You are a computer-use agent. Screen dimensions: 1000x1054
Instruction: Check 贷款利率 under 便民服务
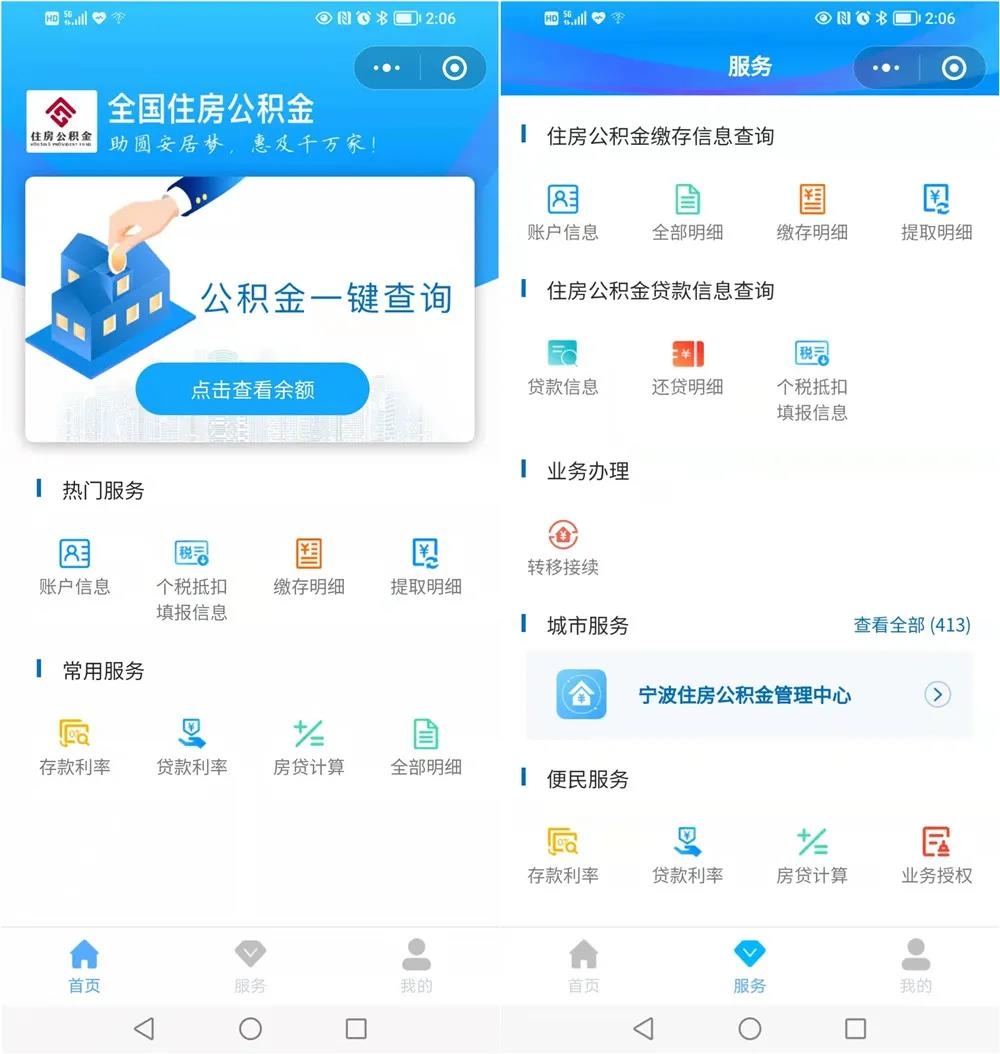tap(687, 855)
